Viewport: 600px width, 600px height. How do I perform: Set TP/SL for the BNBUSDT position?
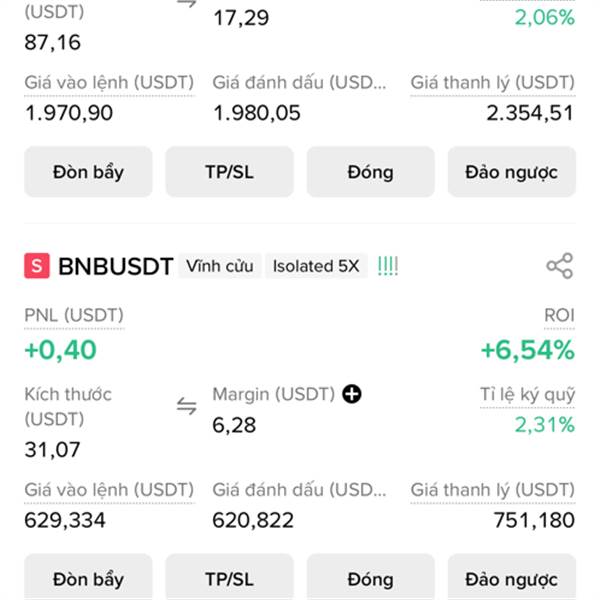(x=229, y=578)
